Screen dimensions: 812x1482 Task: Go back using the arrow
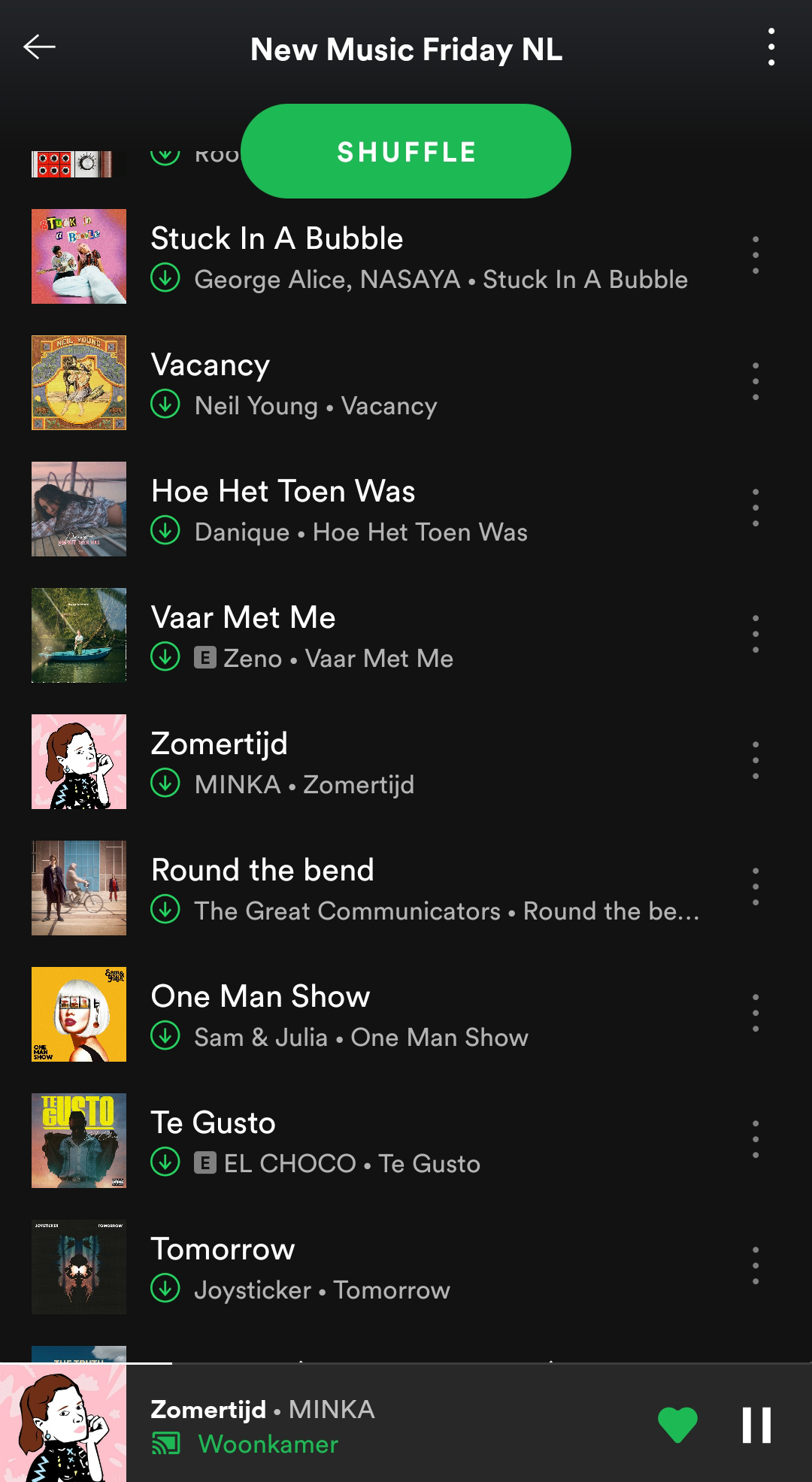coord(39,47)
